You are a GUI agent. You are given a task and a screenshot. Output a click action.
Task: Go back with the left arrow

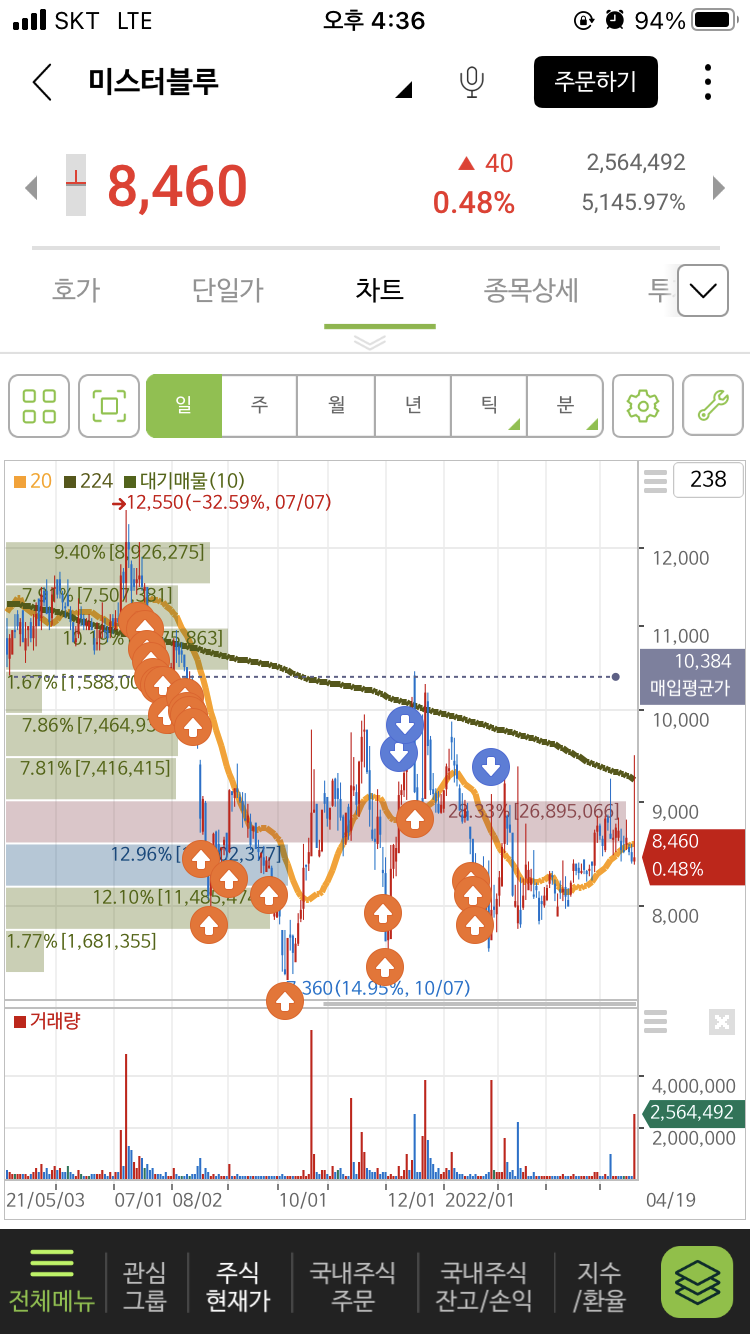point(42,82)
